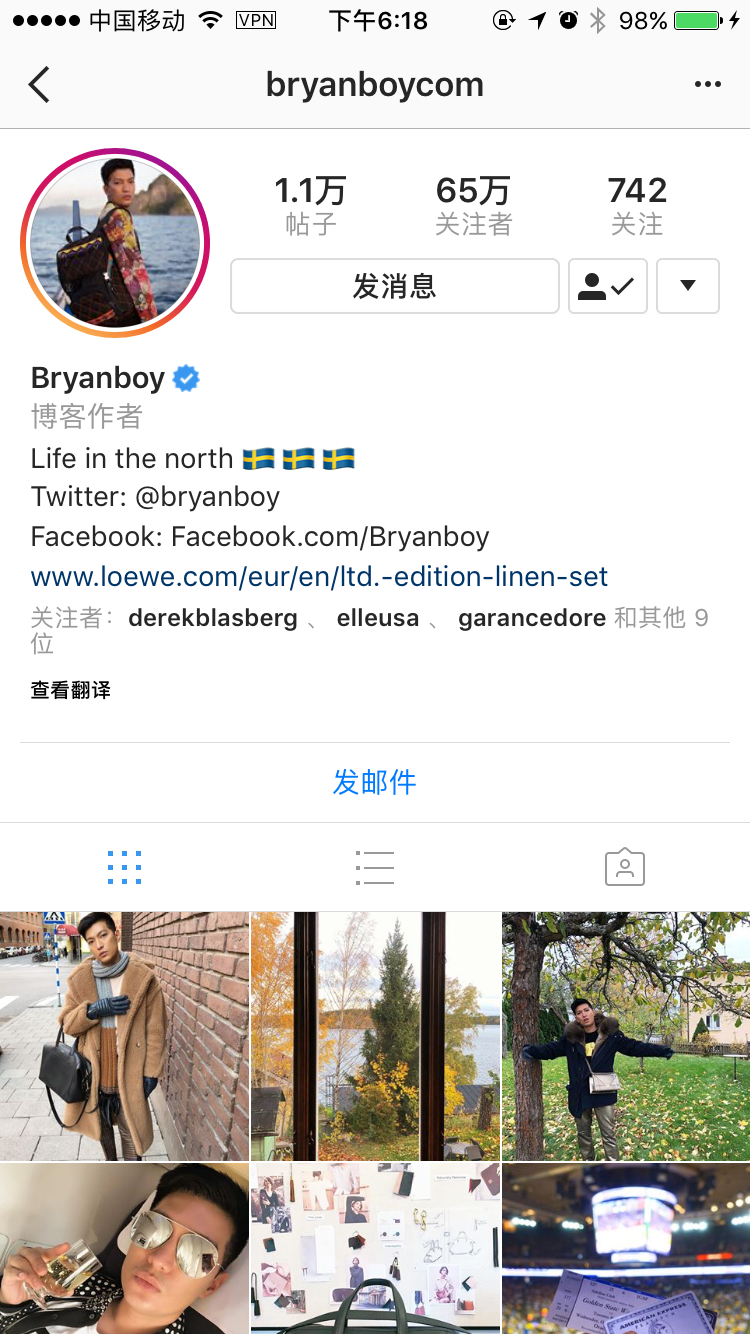Image resolution: width=750 pixels, height=1334 pixels.
Task: Switch to grid view tab
Action: [124, 867]
